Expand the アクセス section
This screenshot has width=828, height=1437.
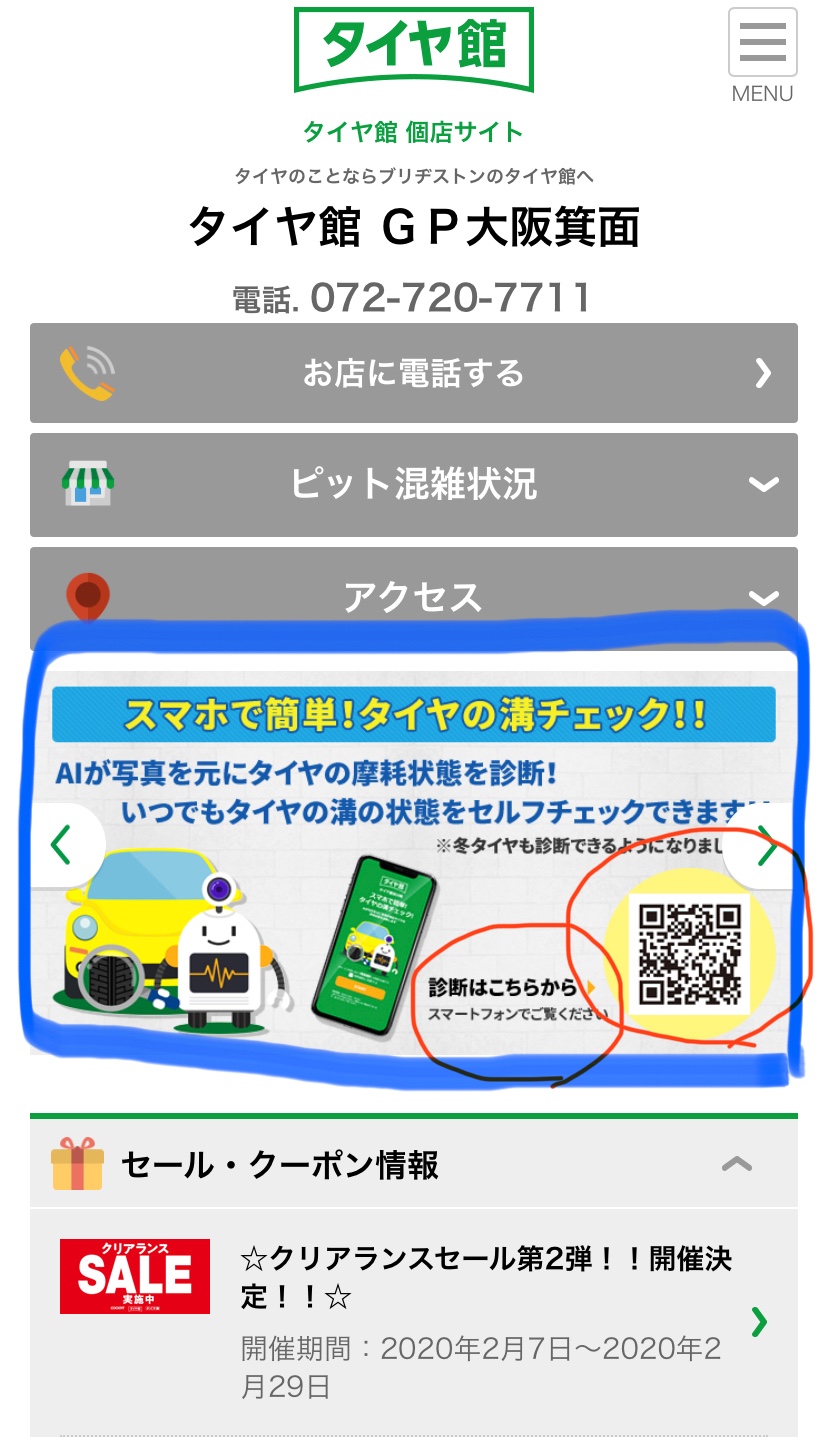tap(413, 597)
